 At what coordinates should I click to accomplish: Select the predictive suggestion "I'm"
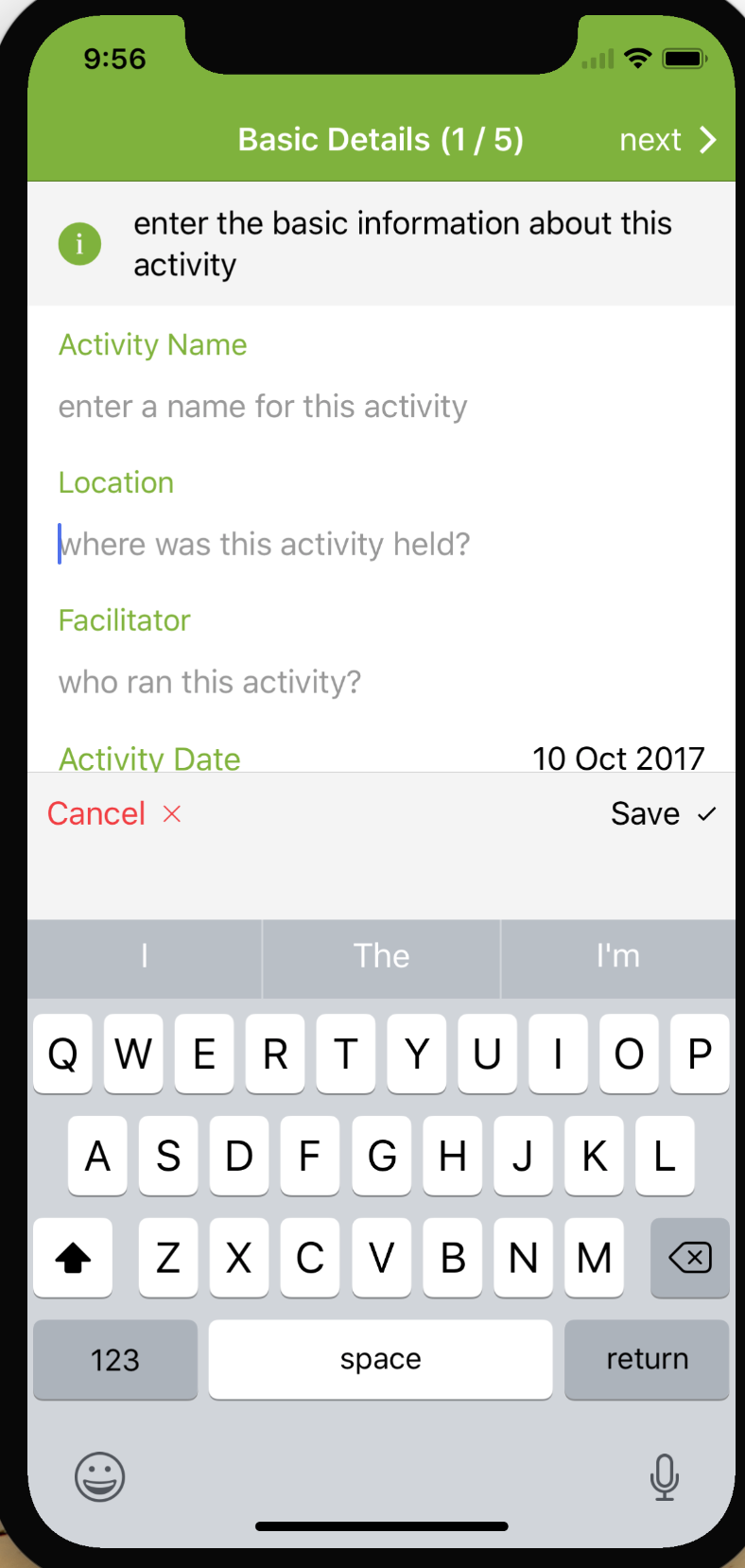point(617,957)
